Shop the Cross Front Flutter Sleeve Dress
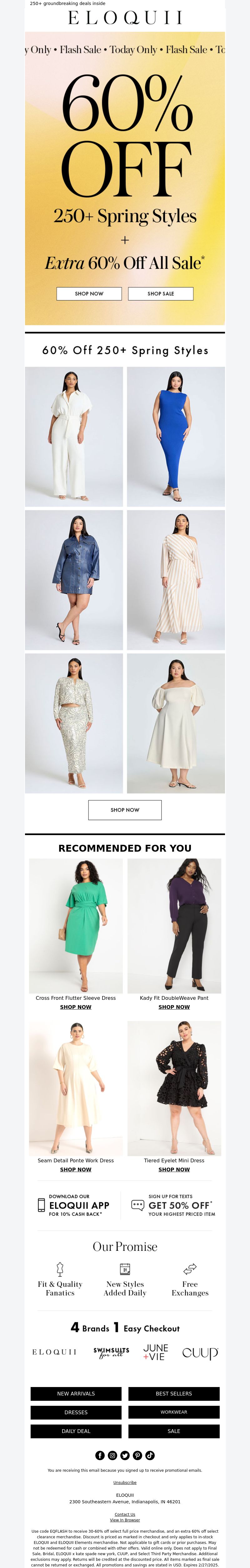 (x=75, y=1007)
